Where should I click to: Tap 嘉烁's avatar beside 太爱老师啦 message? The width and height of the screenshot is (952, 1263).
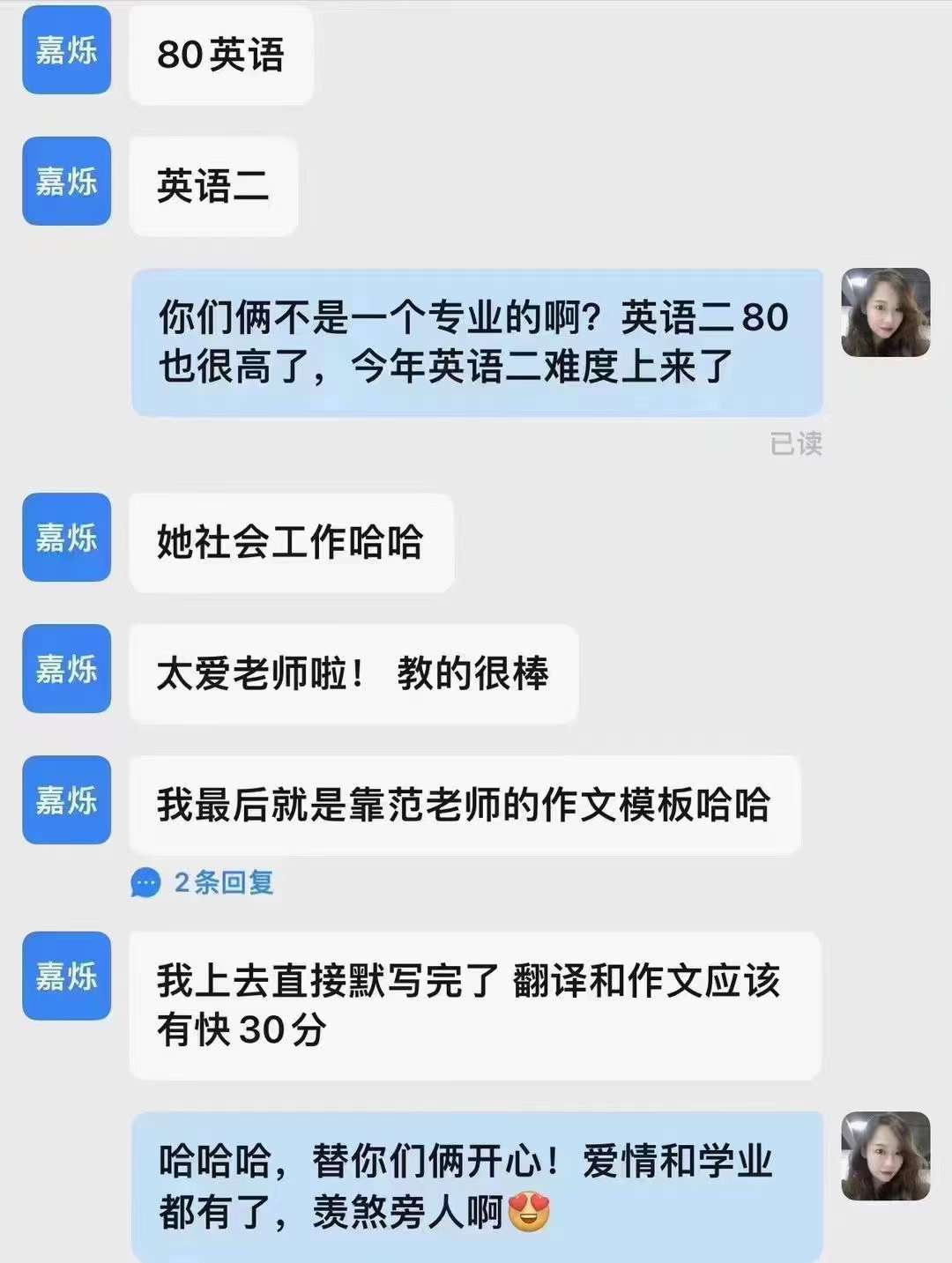click(67, 668)
